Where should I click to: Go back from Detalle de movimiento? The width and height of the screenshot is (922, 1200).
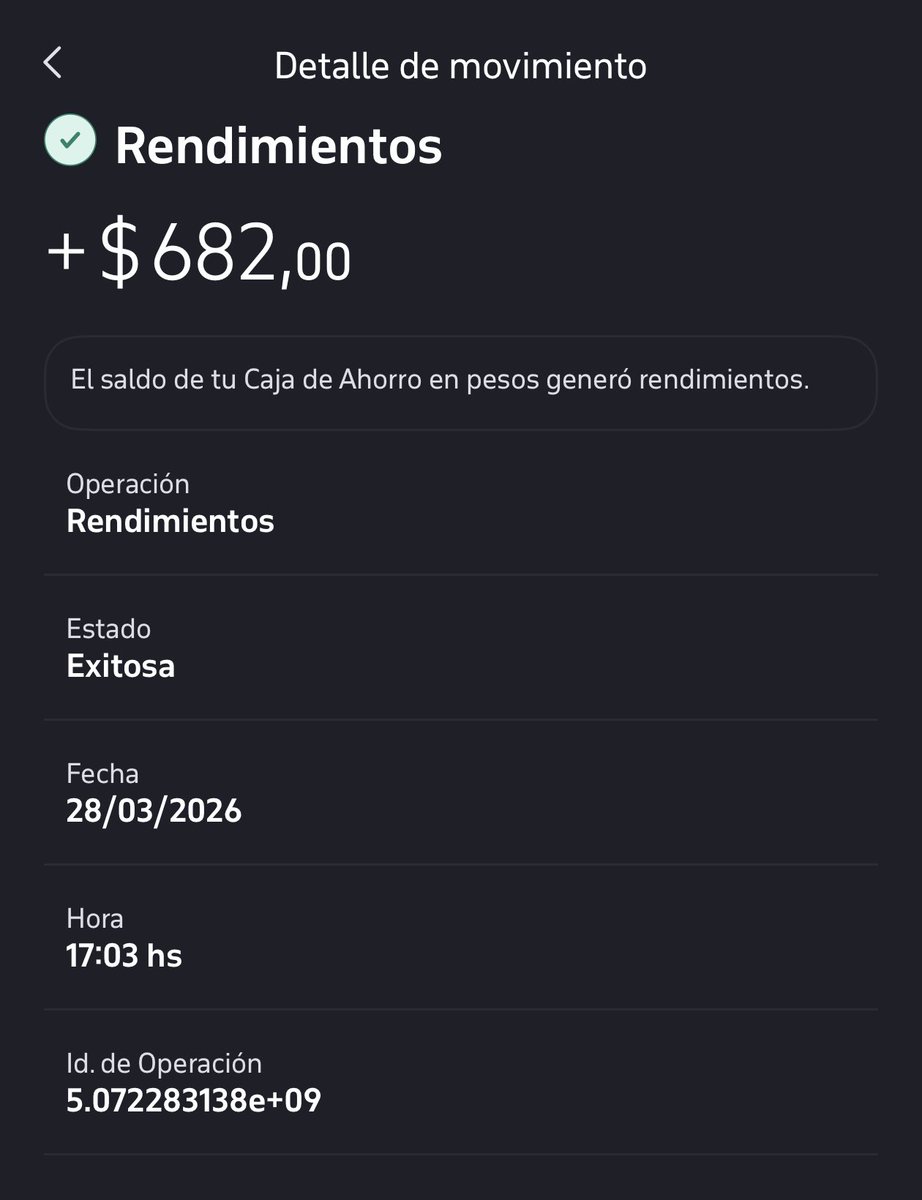(53, 64)
